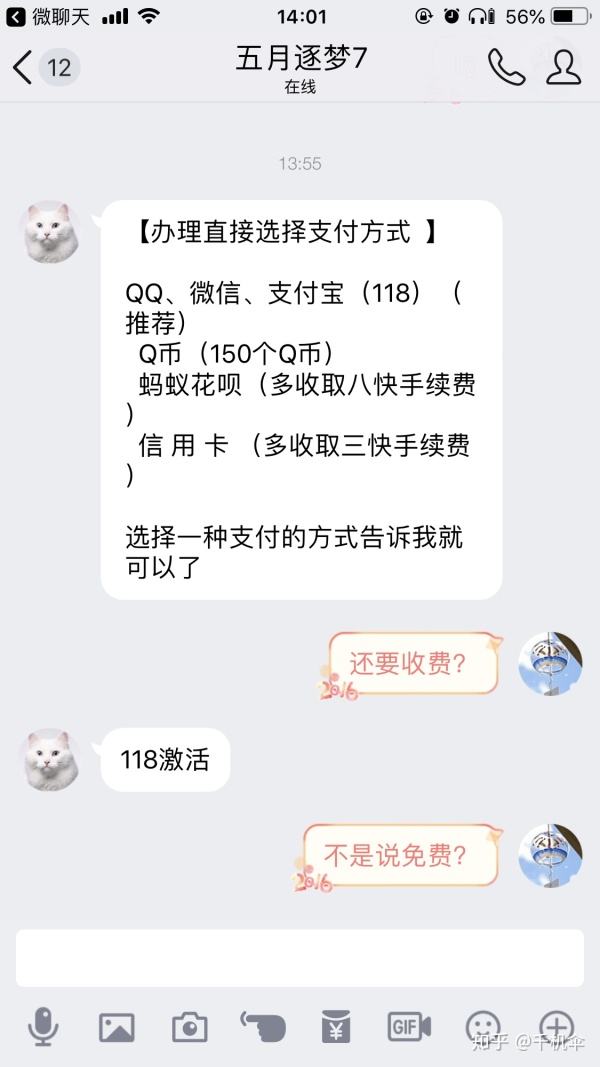Image resolution: width=600 pixels, height=1067 pixels.
Task: Open the red packet icon
Action: (x=336, y=1027)
